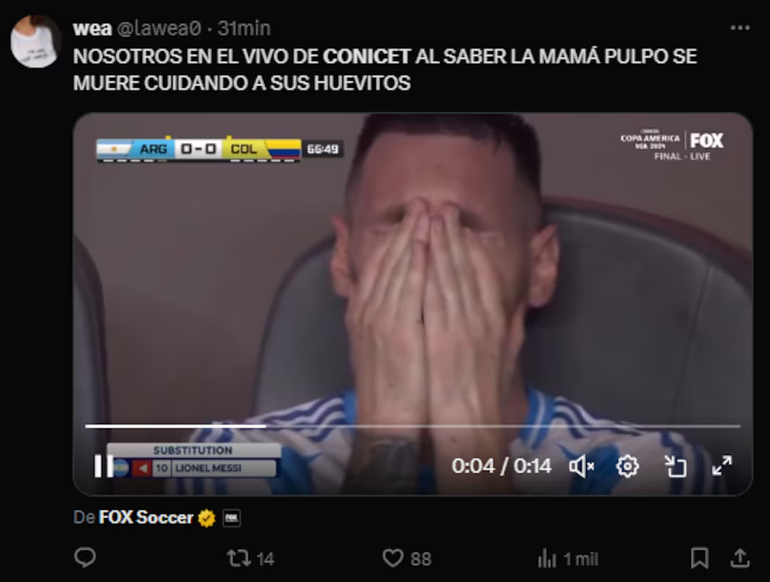Viewport: 770px width, 582px height.
Task: Reply to wea's tweet
Action: pos(86,558)
